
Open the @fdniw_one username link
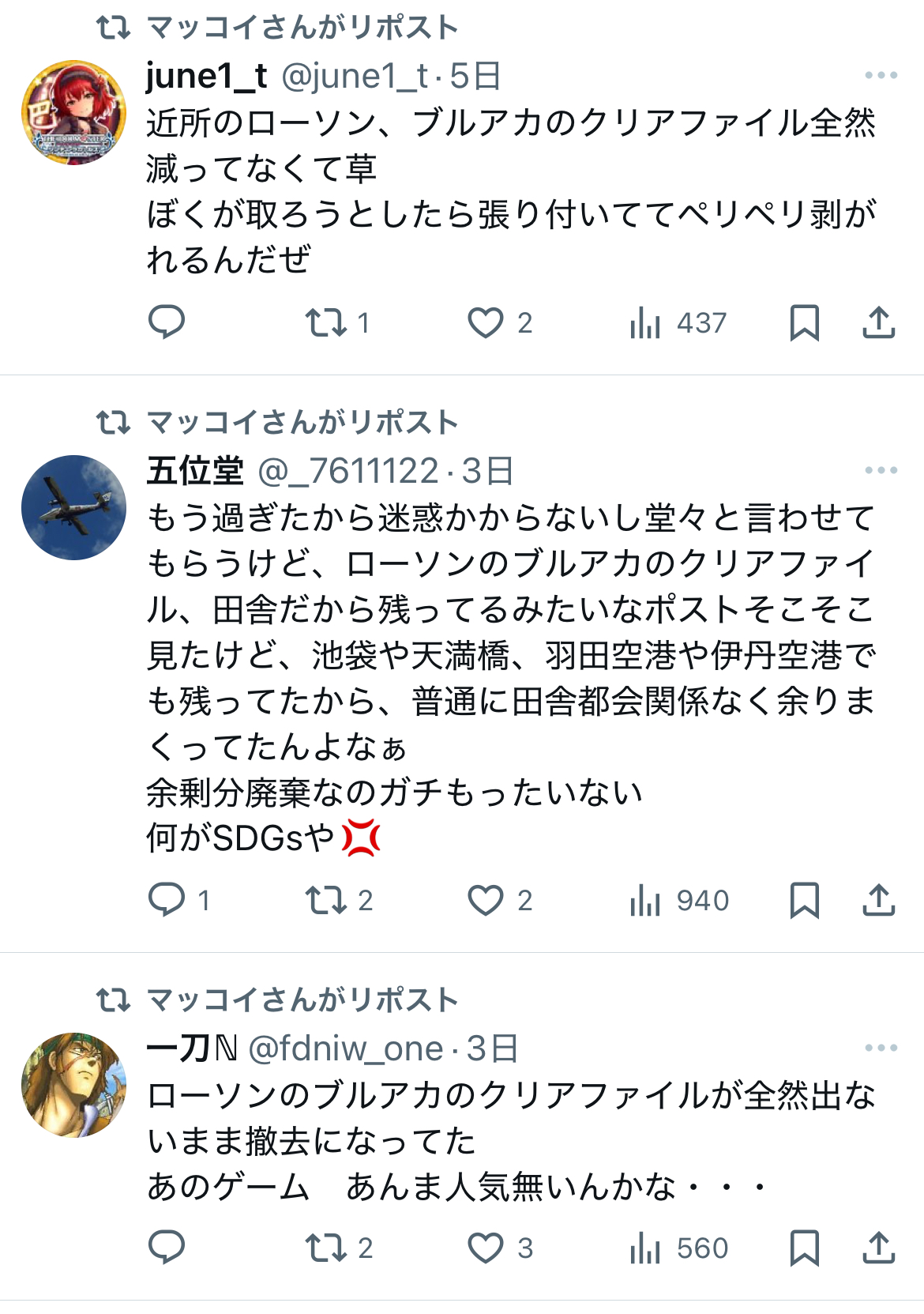pos(346,1049)
